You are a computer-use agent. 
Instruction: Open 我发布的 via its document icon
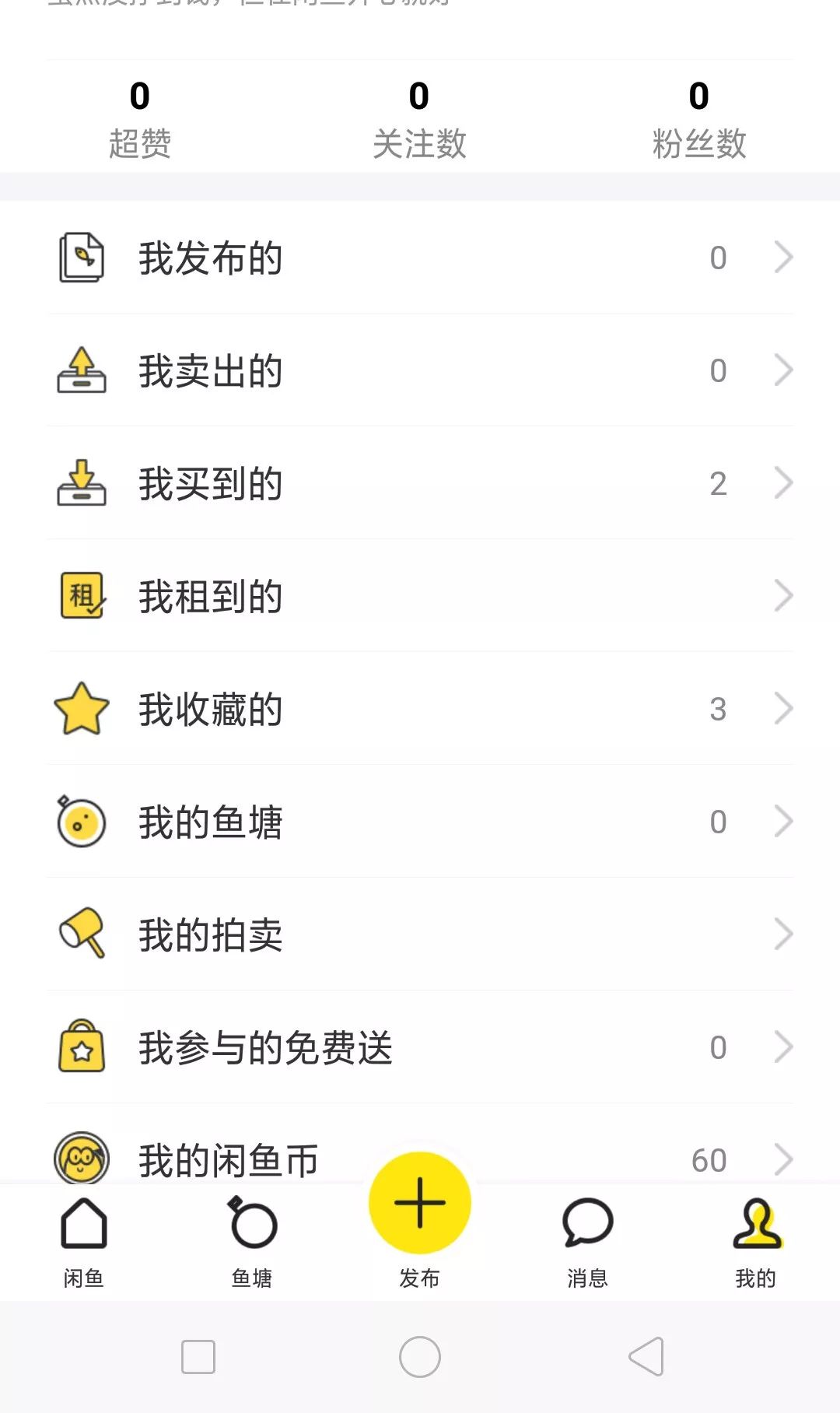[x=82, y=257]
